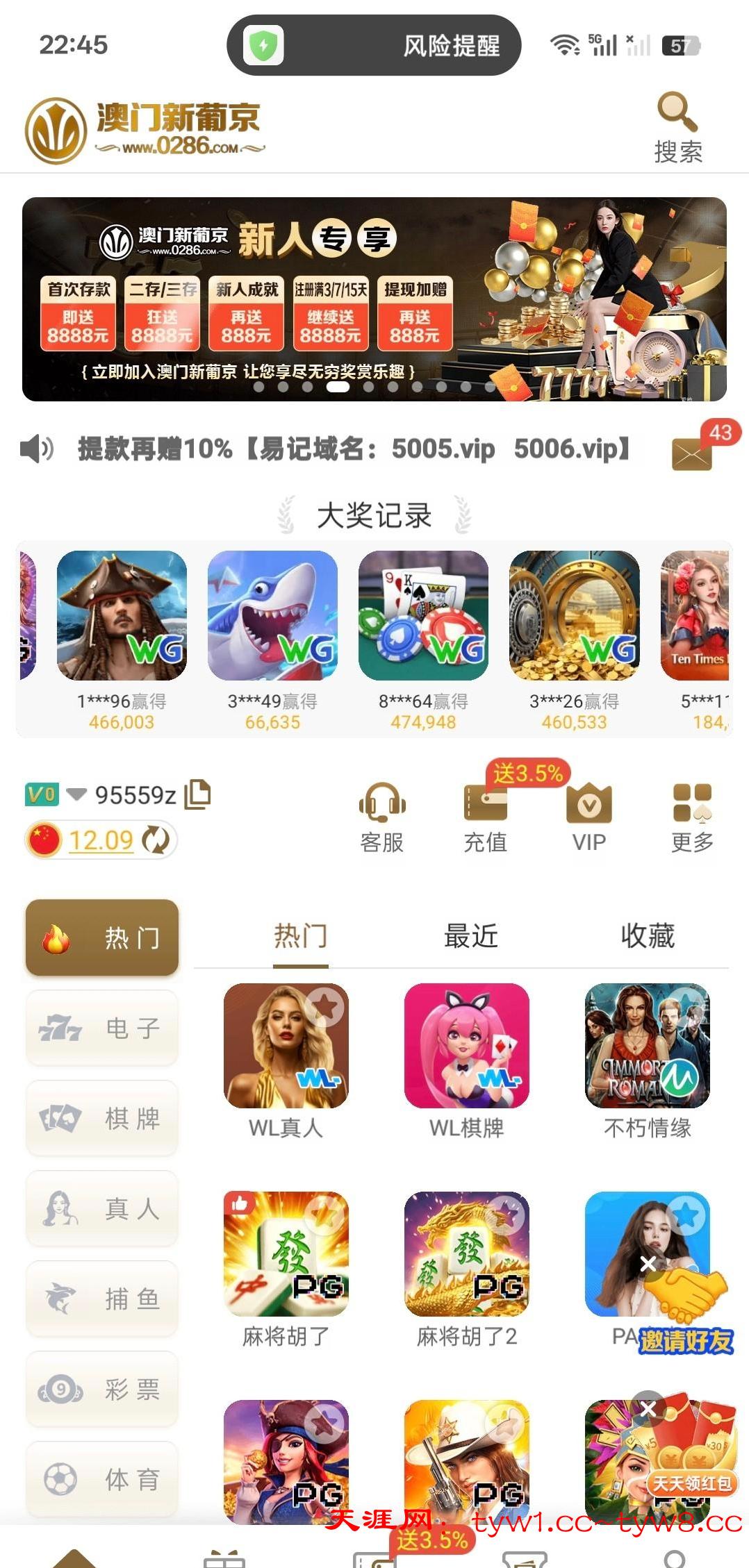Switch to the 最近 tab
Screen dimensions: 749x1568
point(471,936)
